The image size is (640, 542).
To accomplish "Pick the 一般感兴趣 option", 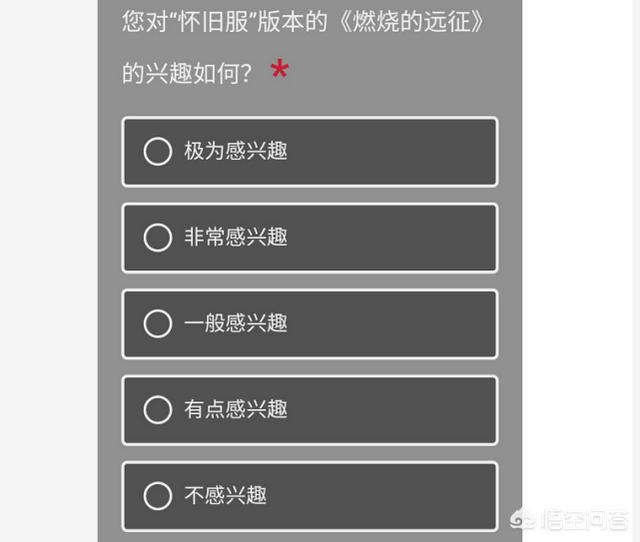I will (x=158, y=323).
